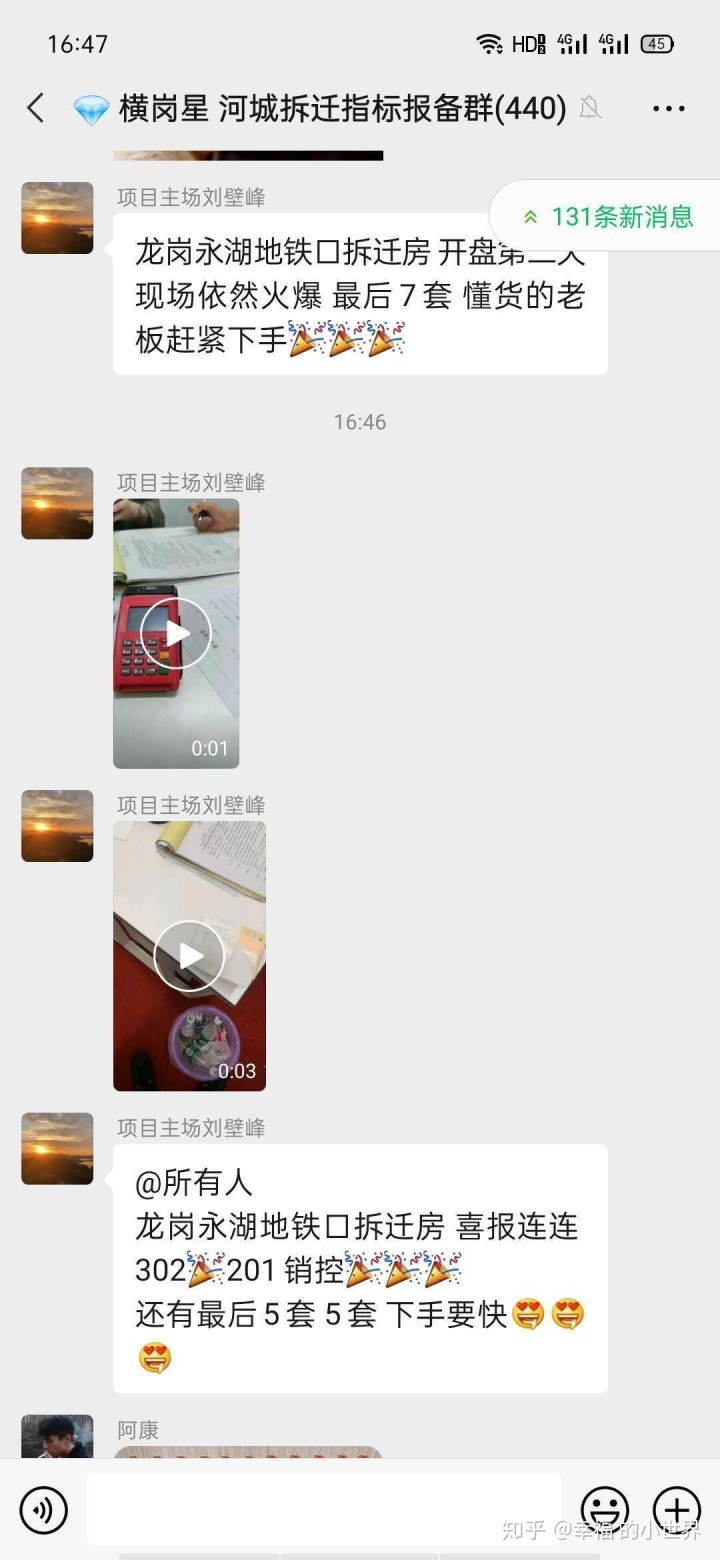Open 阿康's profile avatar
Screen dimensions: 720x1560
tap(57, 1438)
